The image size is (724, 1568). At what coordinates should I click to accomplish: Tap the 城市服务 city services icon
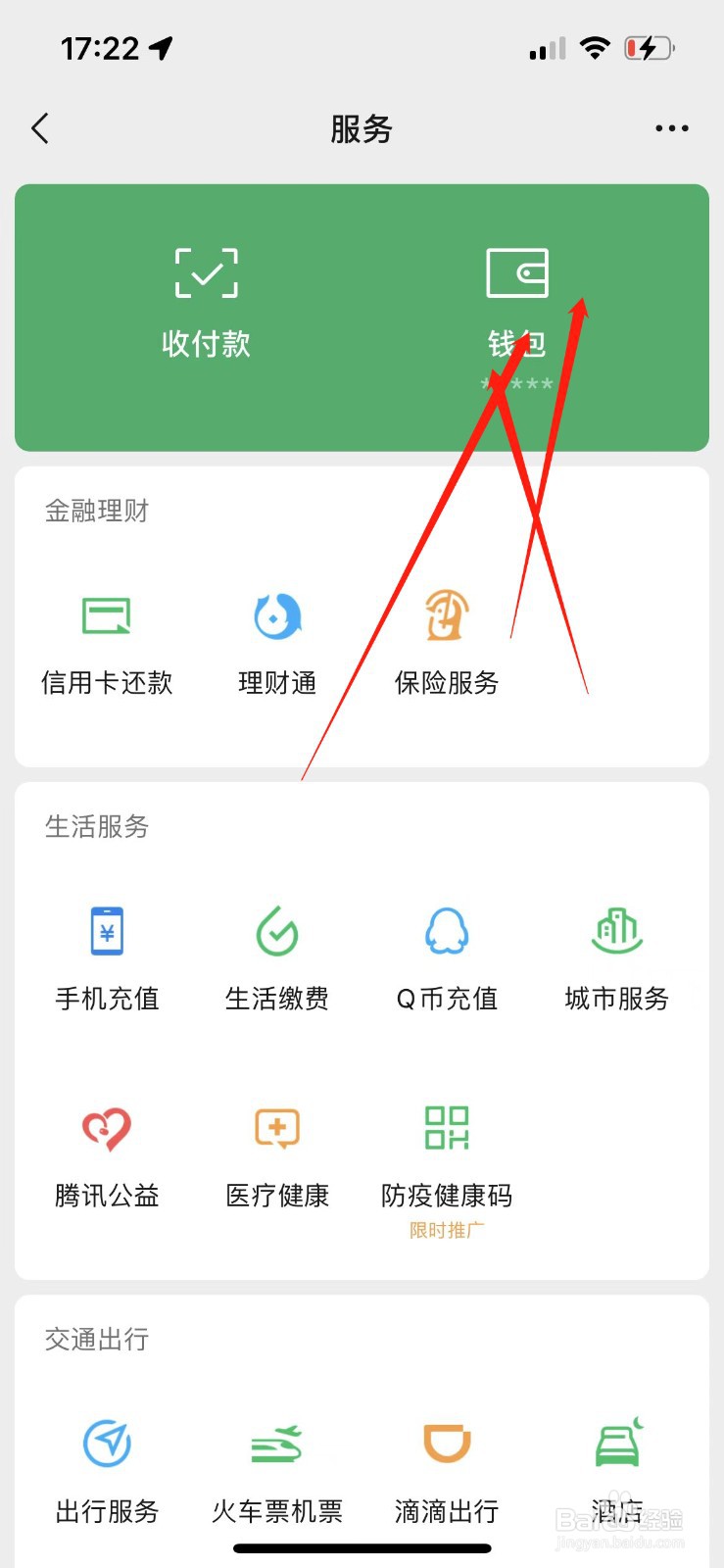click(615, 931)
